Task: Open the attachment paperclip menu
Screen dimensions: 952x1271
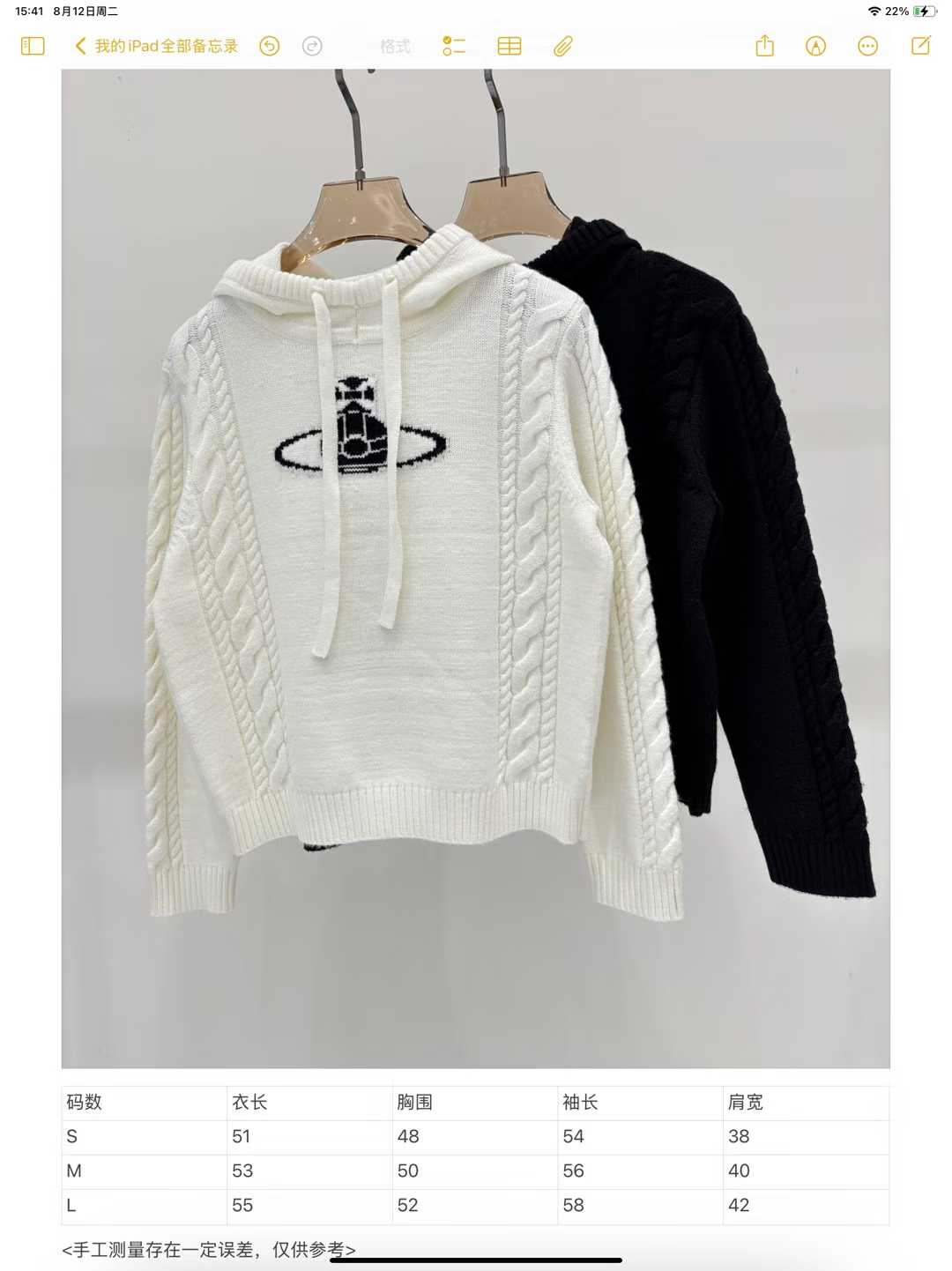Action: tap(563, 46)
